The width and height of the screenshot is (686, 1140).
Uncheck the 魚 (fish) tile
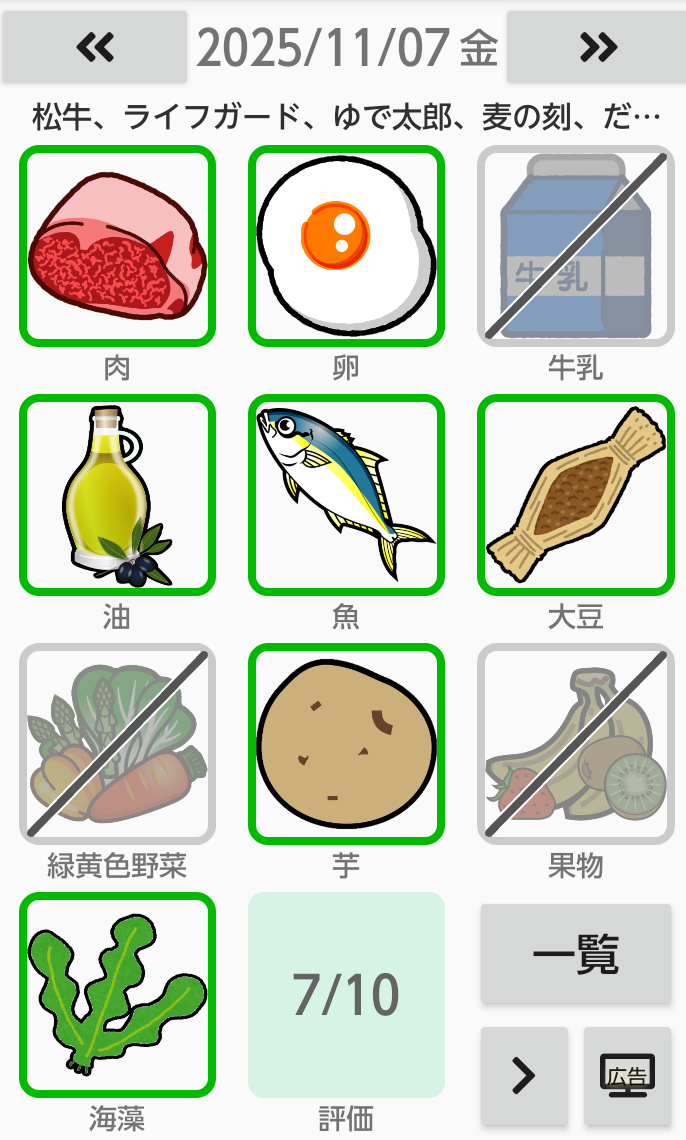(x=346, y=494)
